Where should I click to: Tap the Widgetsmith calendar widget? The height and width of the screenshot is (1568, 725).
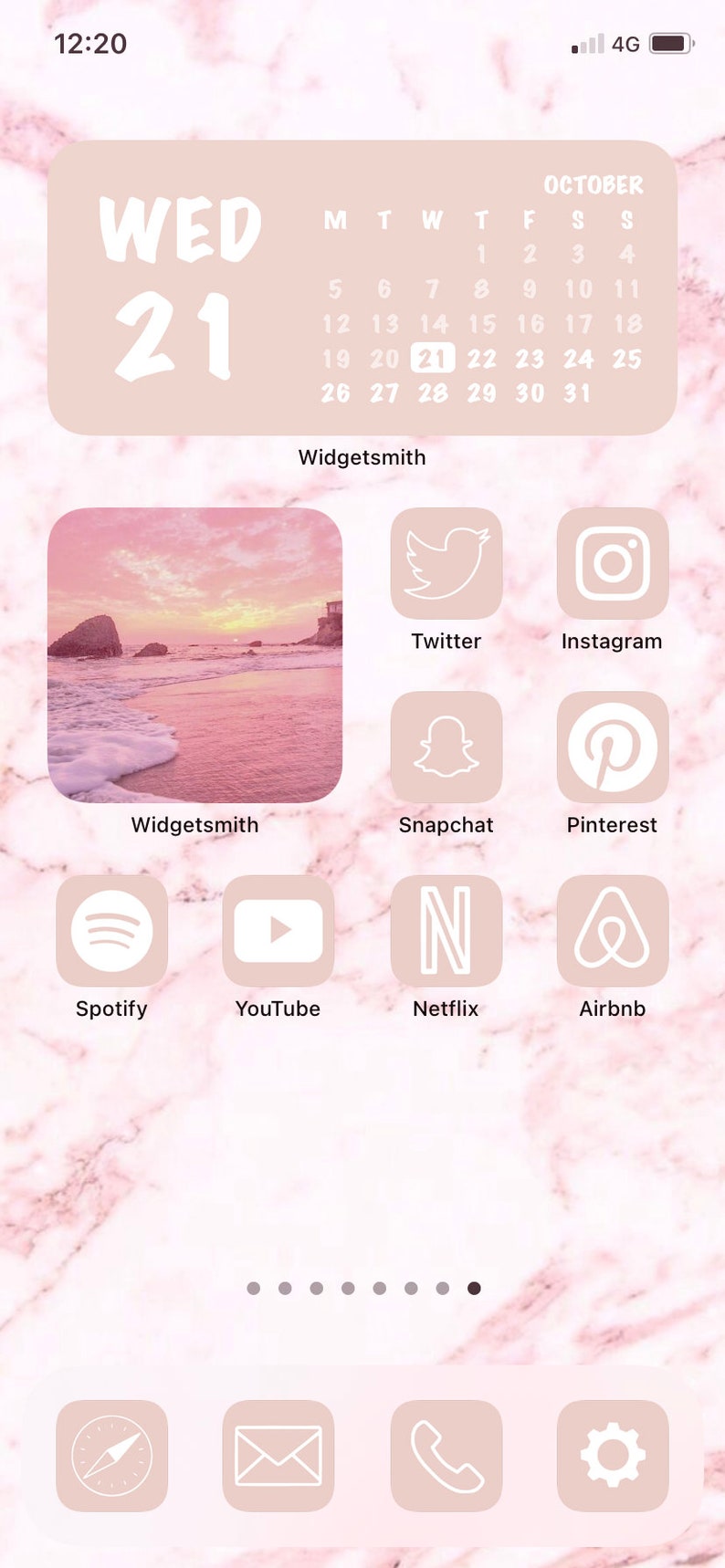362,287
